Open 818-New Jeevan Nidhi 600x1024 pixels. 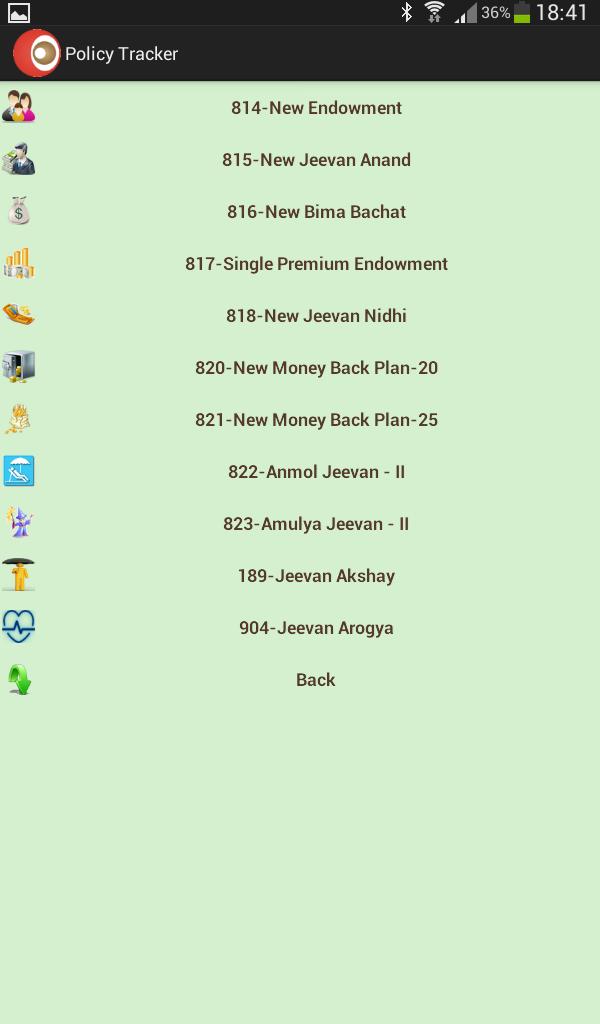(316, 316)
